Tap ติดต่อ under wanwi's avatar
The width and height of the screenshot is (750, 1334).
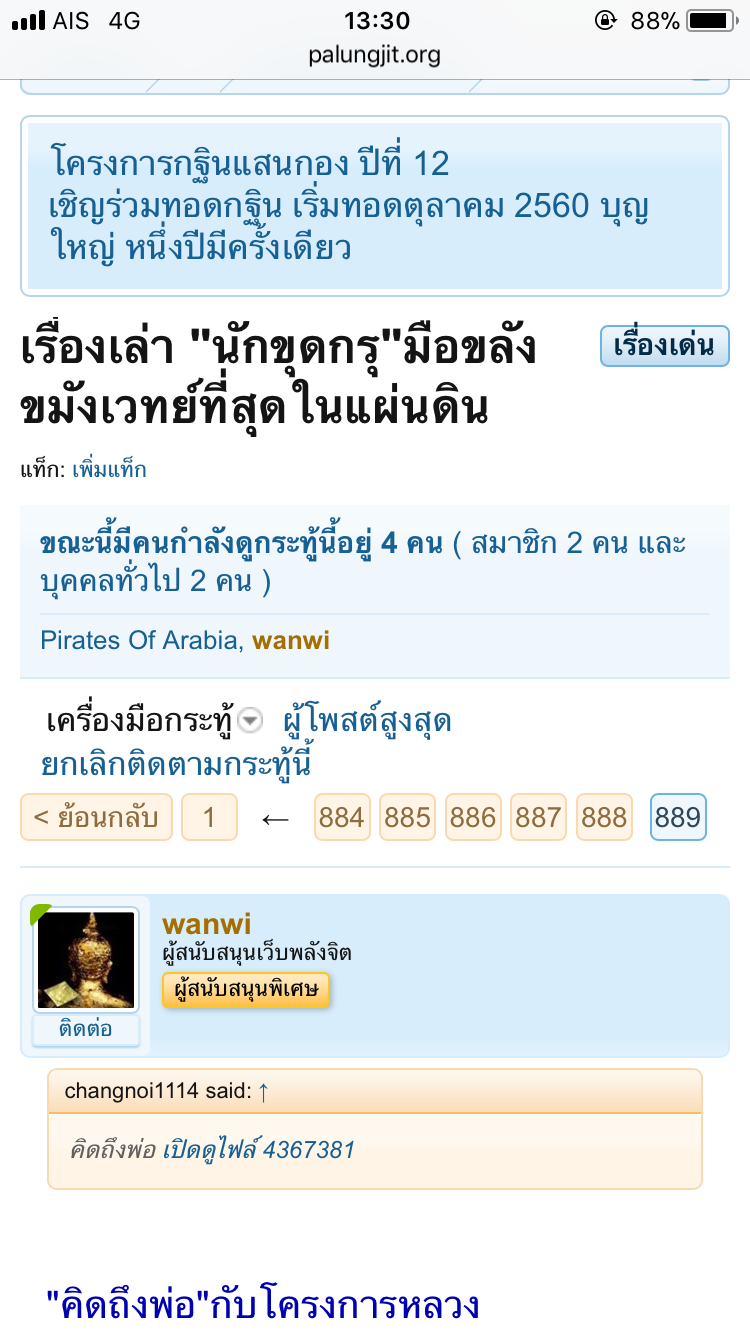coord(85,1030)
